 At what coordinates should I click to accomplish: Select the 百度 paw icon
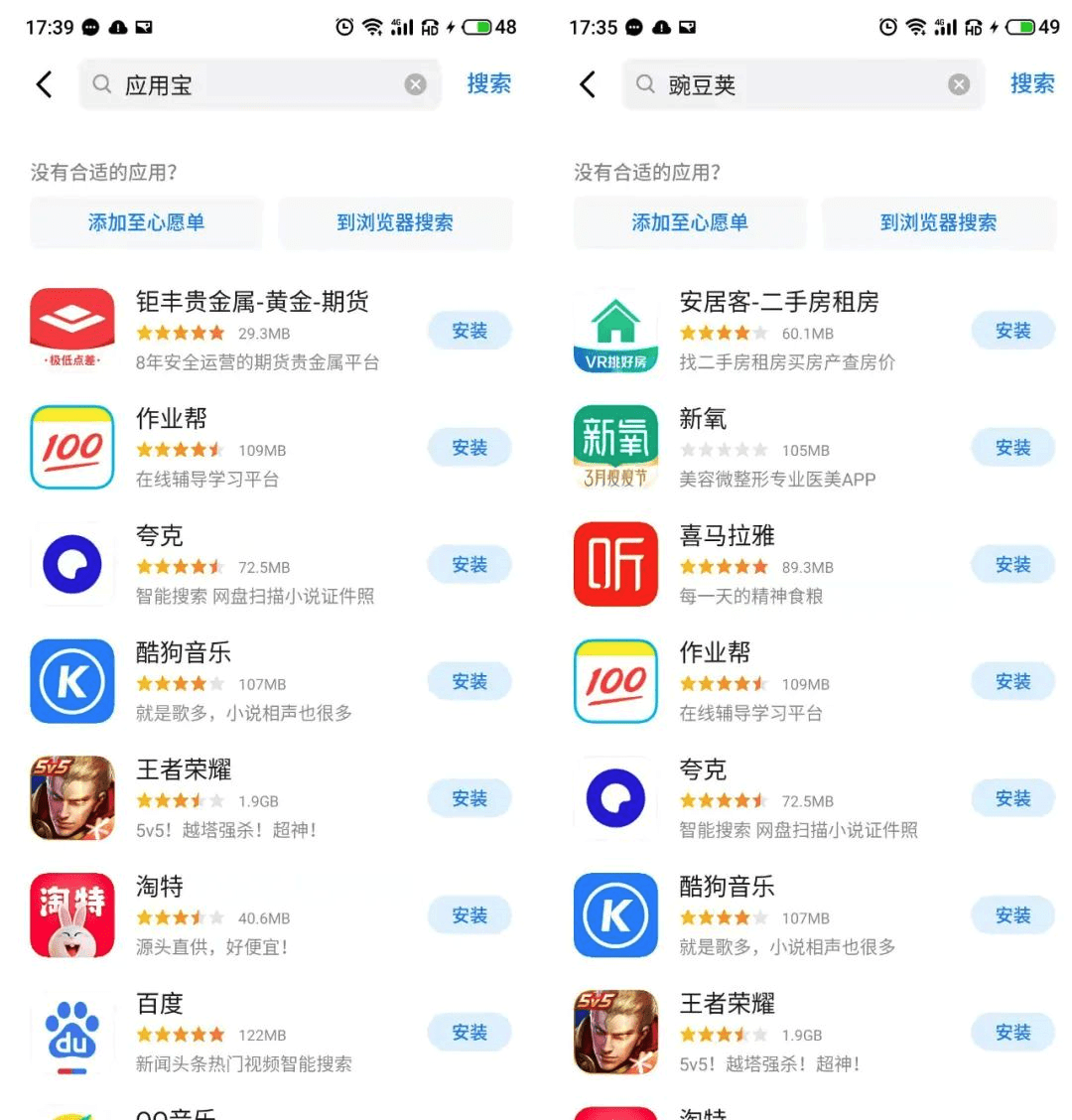[x=71, y=1032]
